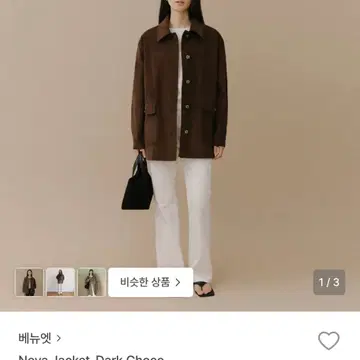Viewport: 360px width, 360px height.
Task: Open the 베뉴엣 brand page
Action: pos(40,338)
